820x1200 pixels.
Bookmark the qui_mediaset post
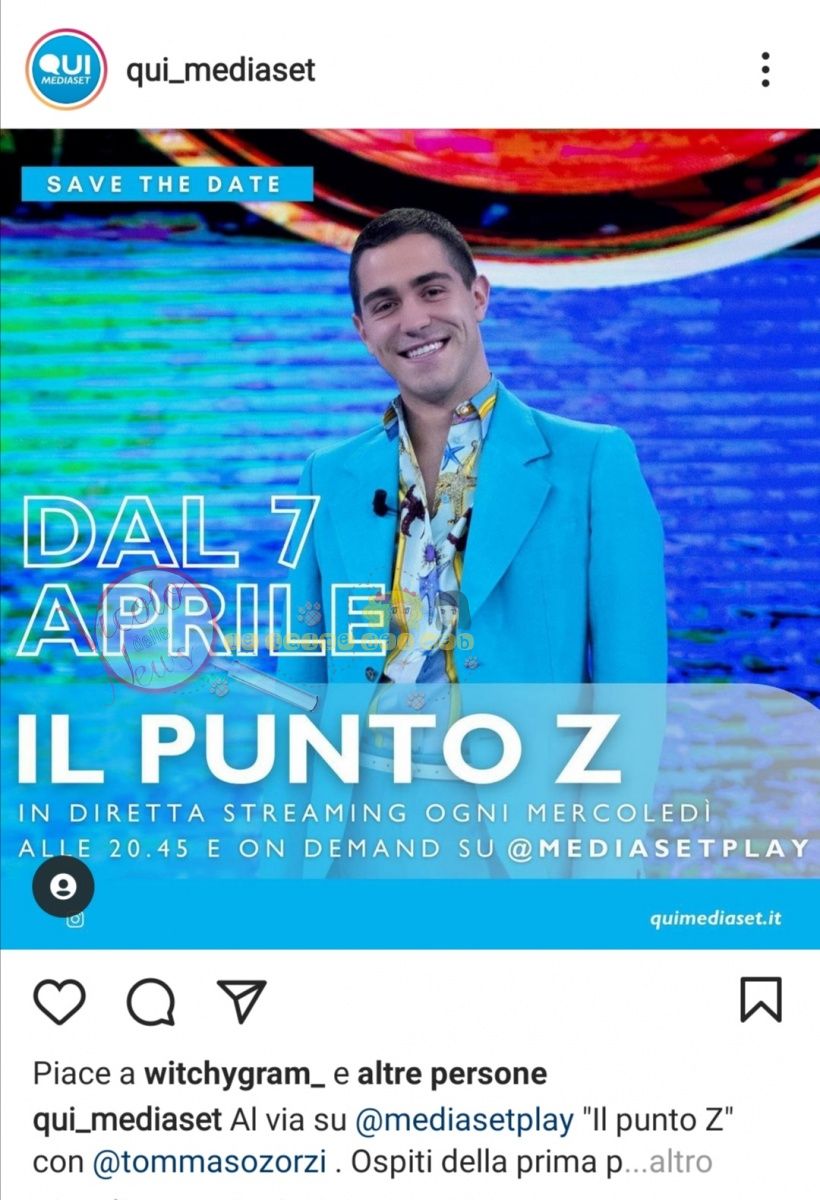[x=761, y=1000]
